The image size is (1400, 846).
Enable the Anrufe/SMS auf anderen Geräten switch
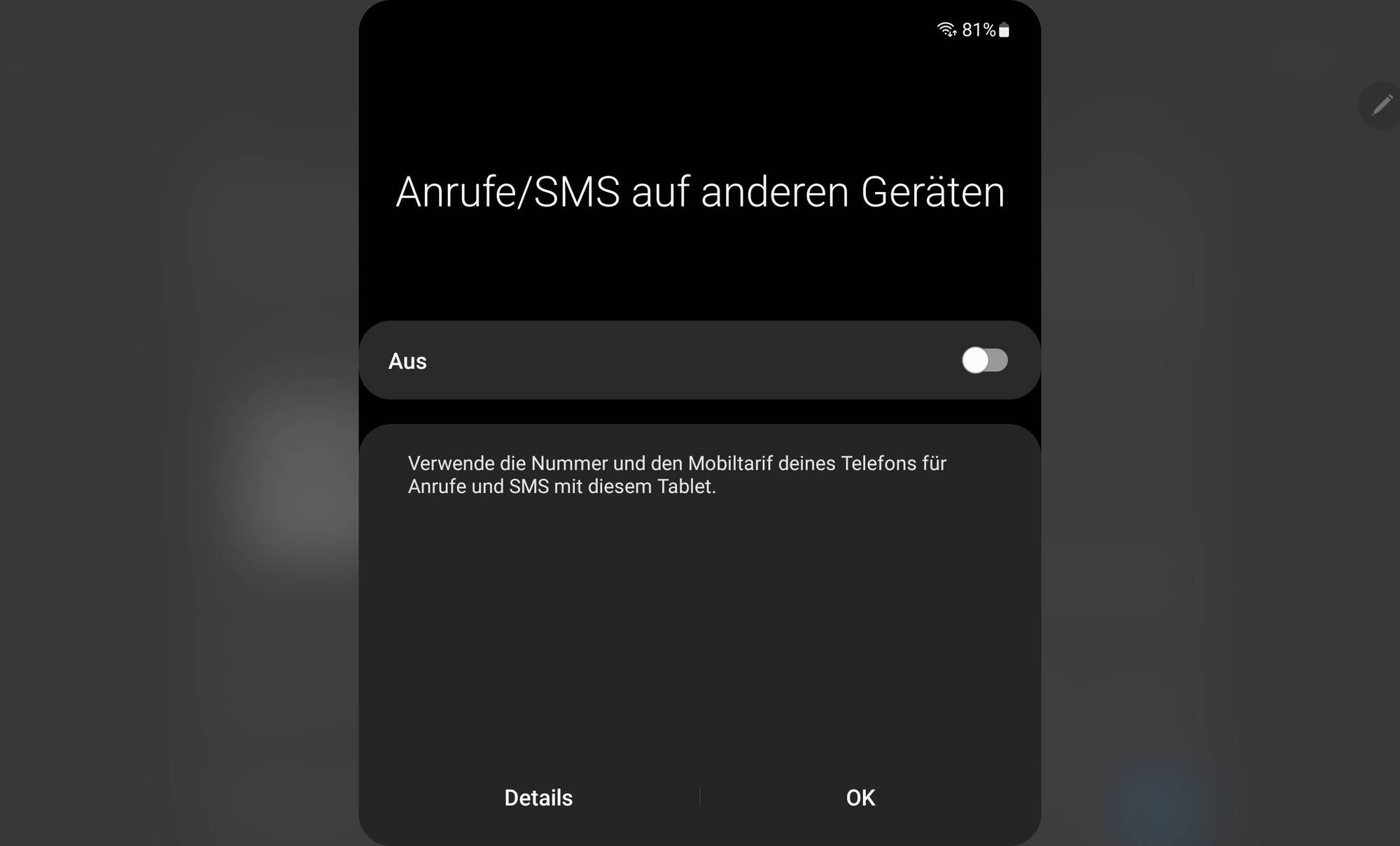[x=984, y=361]
